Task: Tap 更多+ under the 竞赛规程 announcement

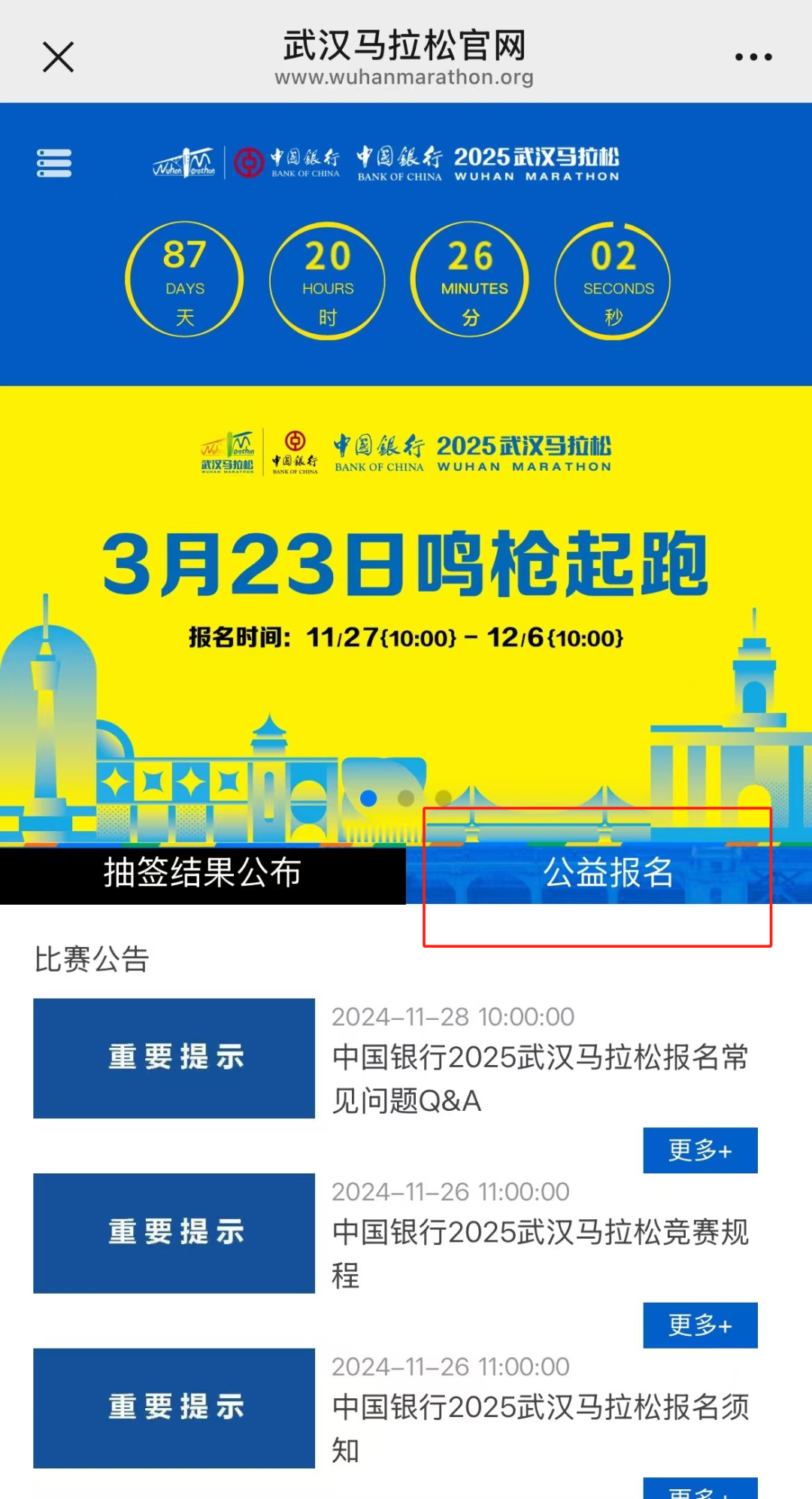Action: (x=699, y=1325)
